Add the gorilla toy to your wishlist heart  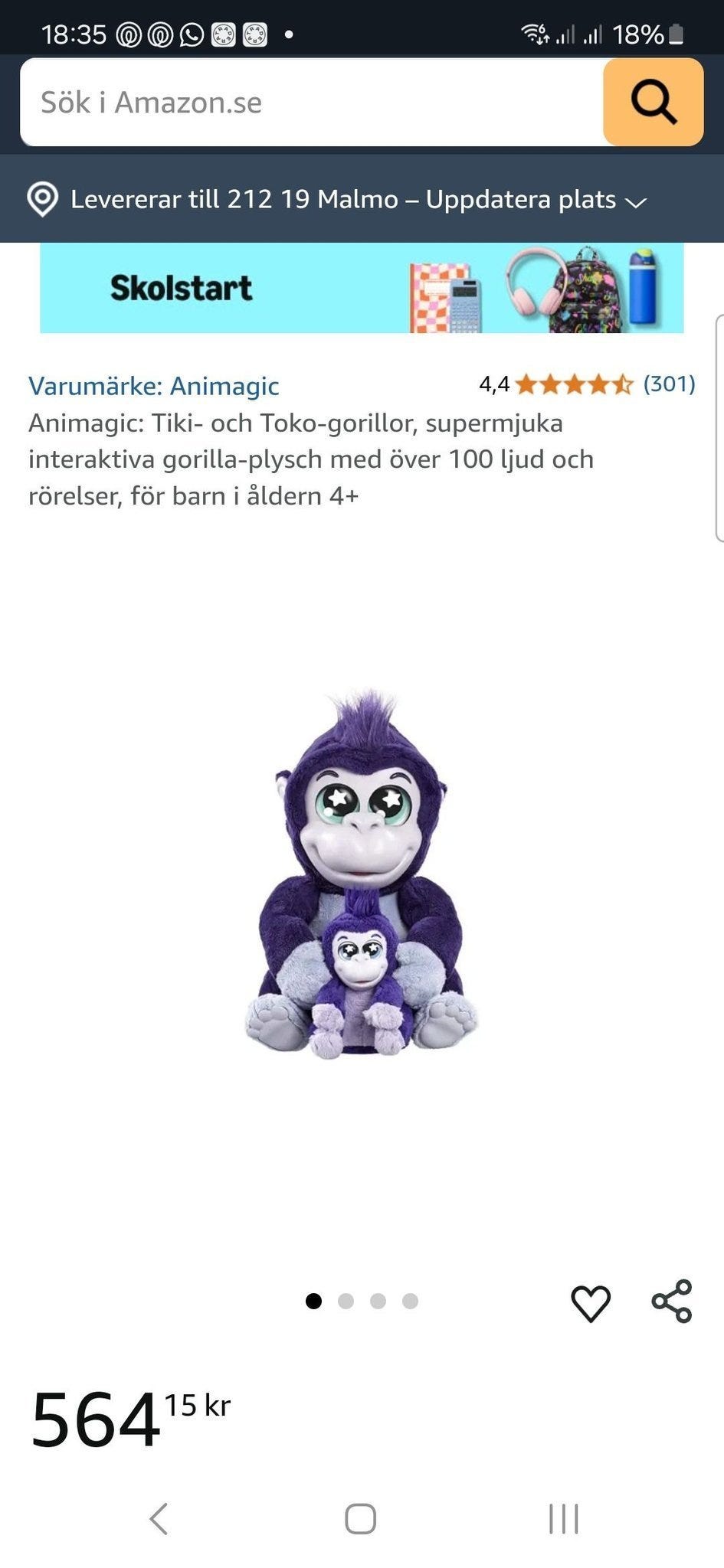point(591,1304)
